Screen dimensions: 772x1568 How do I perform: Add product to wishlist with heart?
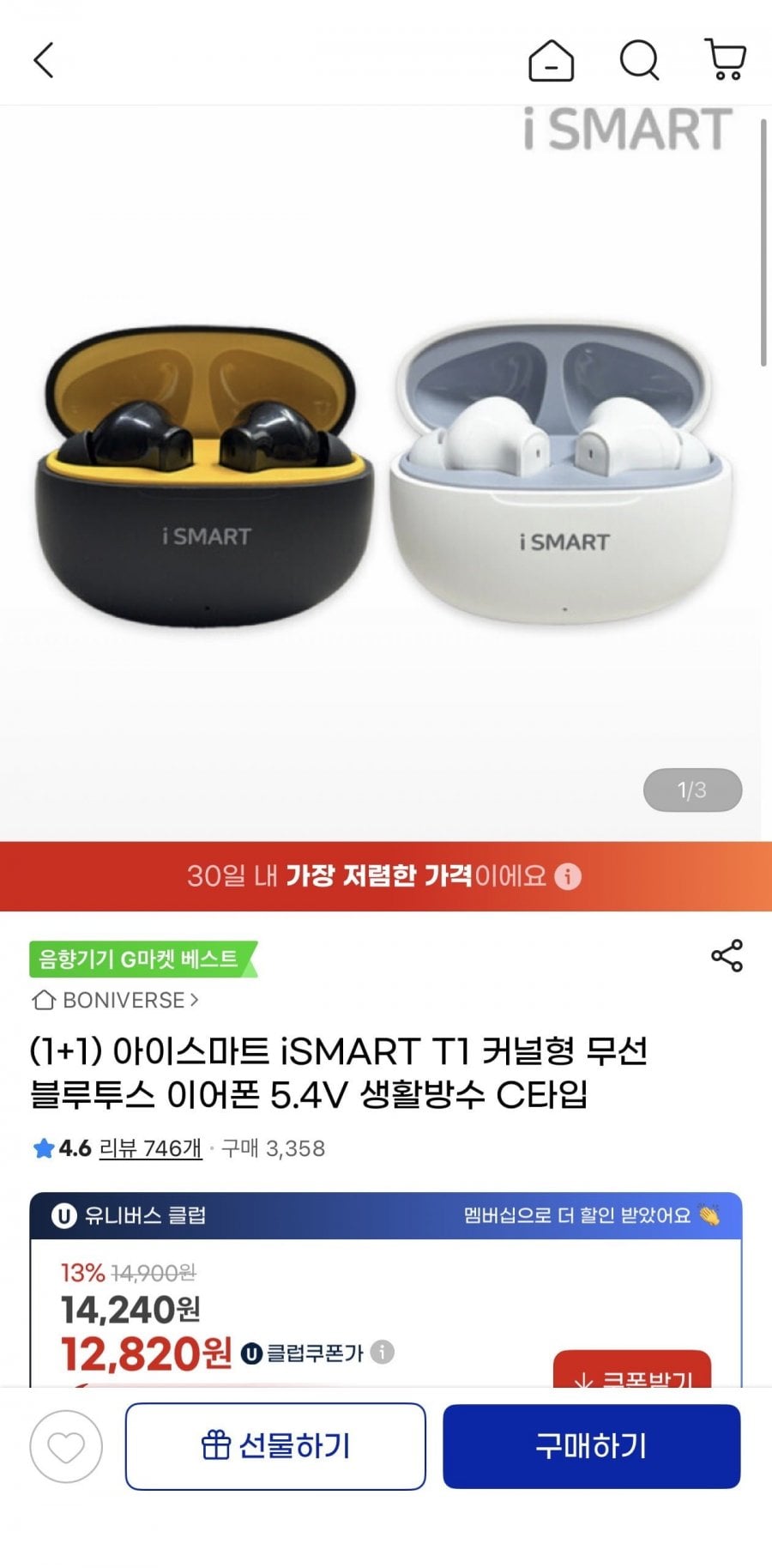[x=66, y=1446]
